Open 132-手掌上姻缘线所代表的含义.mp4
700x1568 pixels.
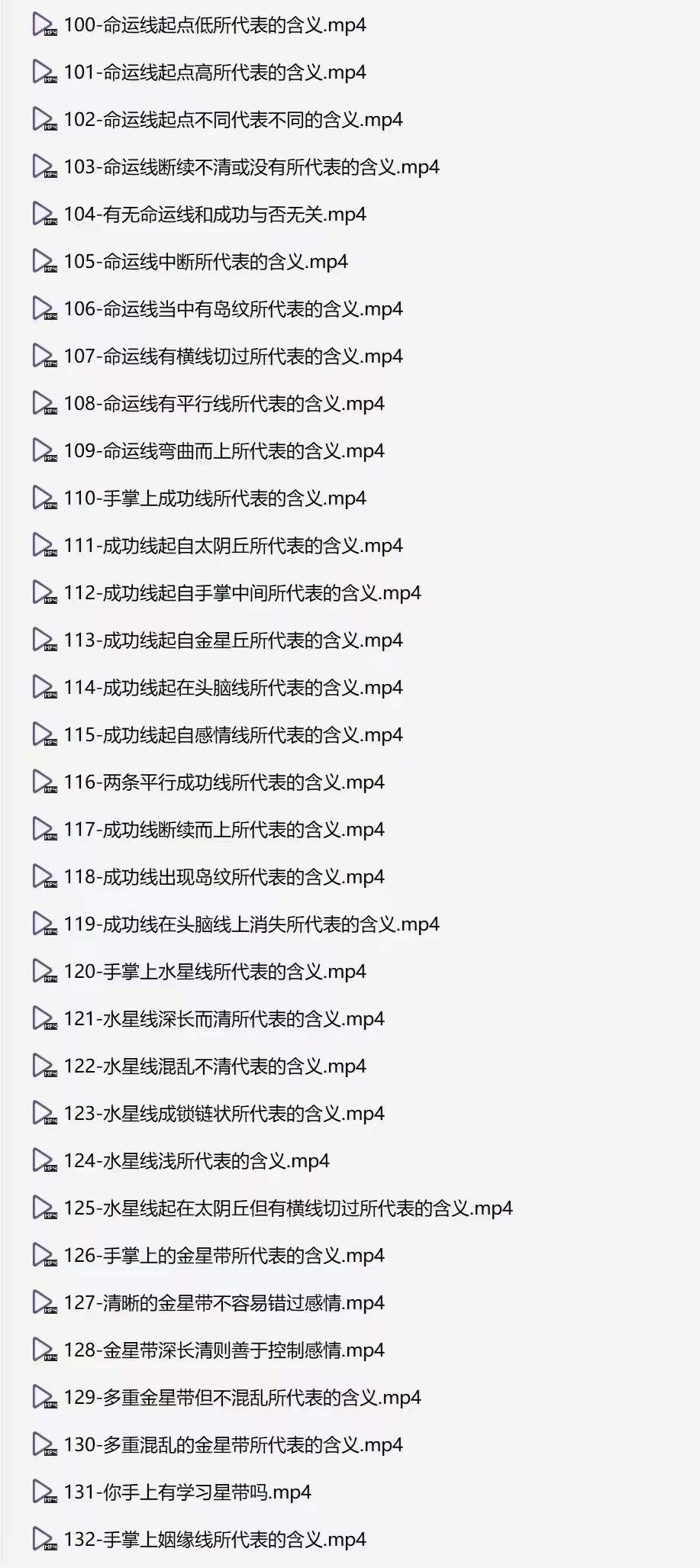coord(215,1540)
